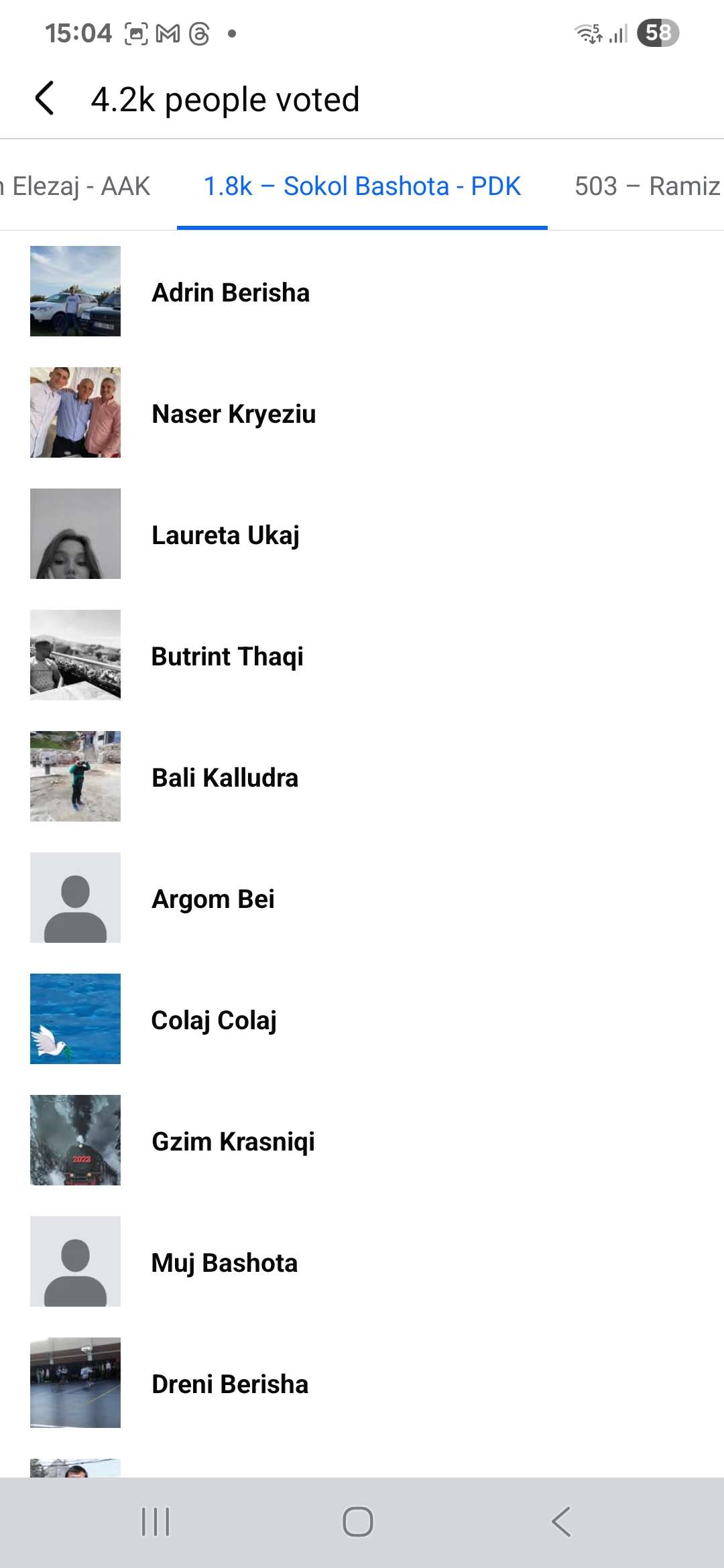This screenshot has height=1568, width=724.
Task: Open recent apps from navigation bar
Action: pyautogui.click(x=156, y=1521)
